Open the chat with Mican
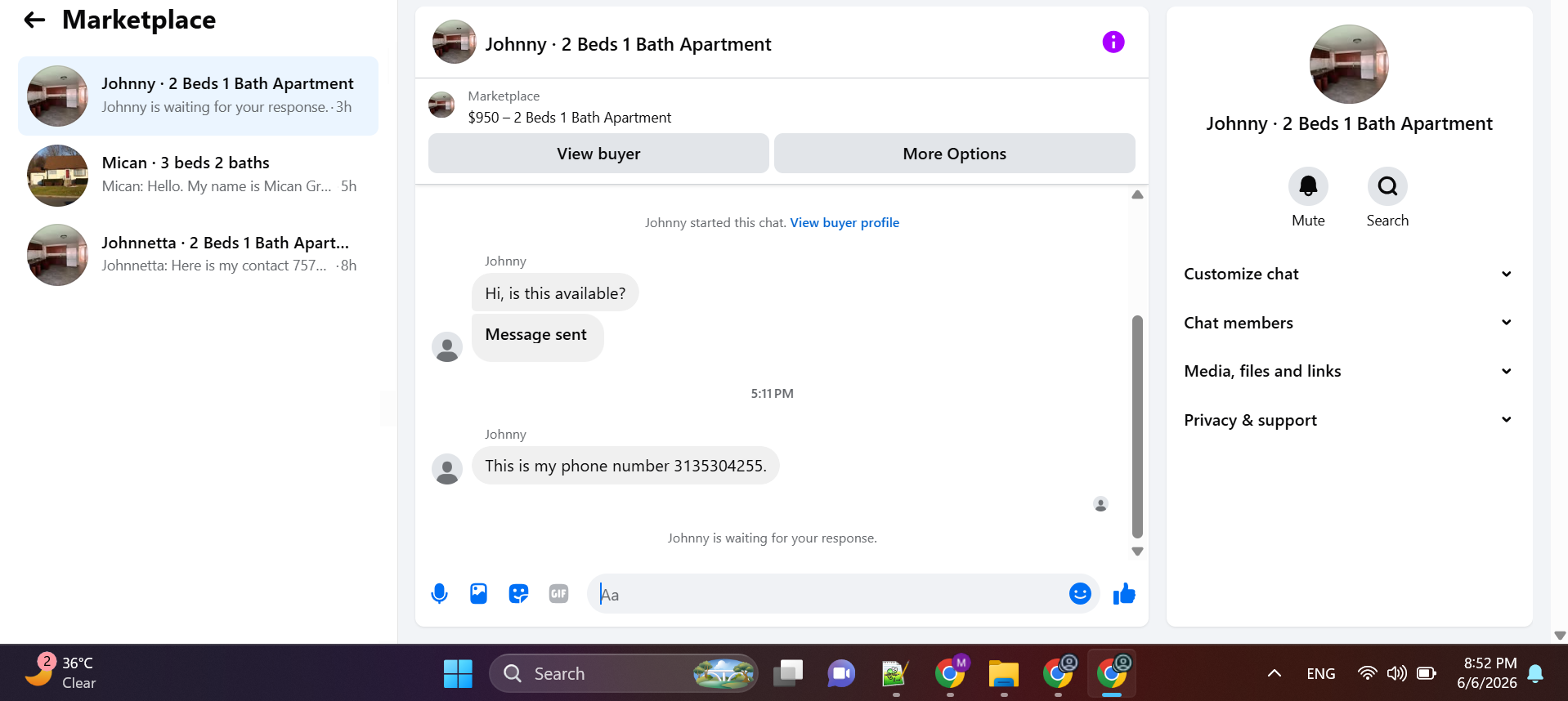Image resolution: width=1568 pixels, height=701 pixels. pos(198,175)
